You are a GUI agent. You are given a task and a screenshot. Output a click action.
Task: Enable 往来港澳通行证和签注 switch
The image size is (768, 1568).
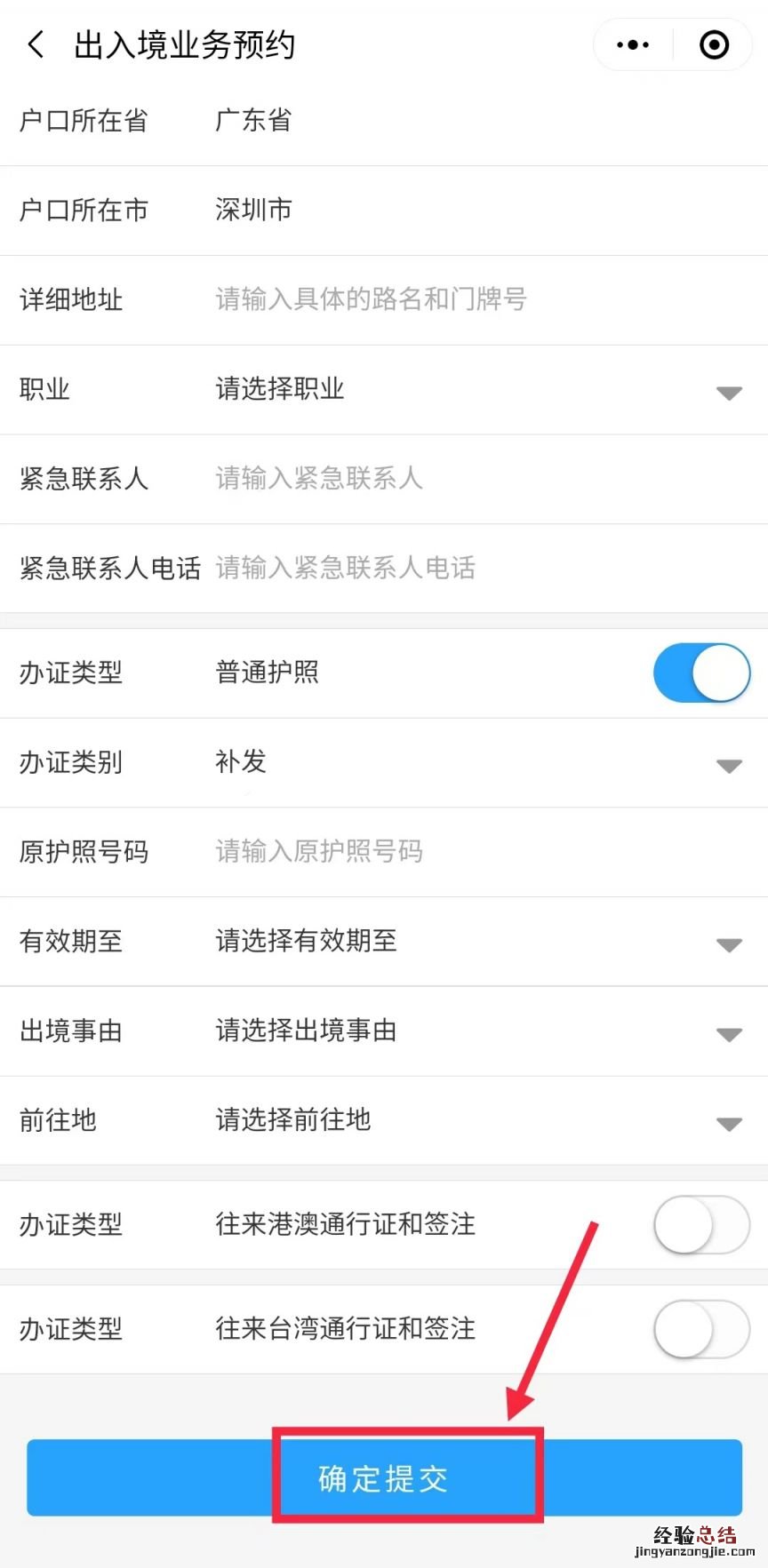[701, 1225]
